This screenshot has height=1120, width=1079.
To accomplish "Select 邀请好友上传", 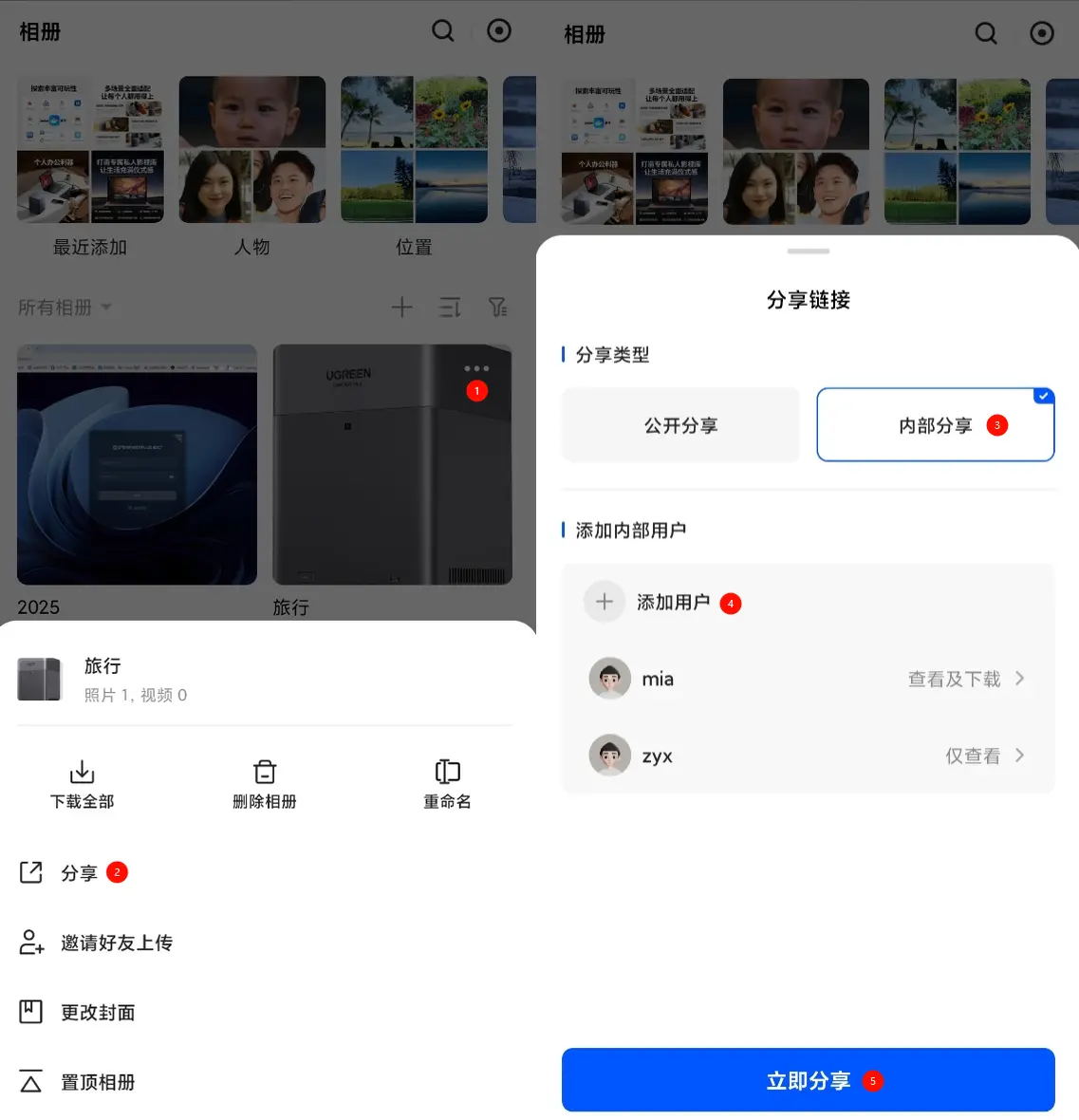I will pyautogui.click(x=116, y=943).
